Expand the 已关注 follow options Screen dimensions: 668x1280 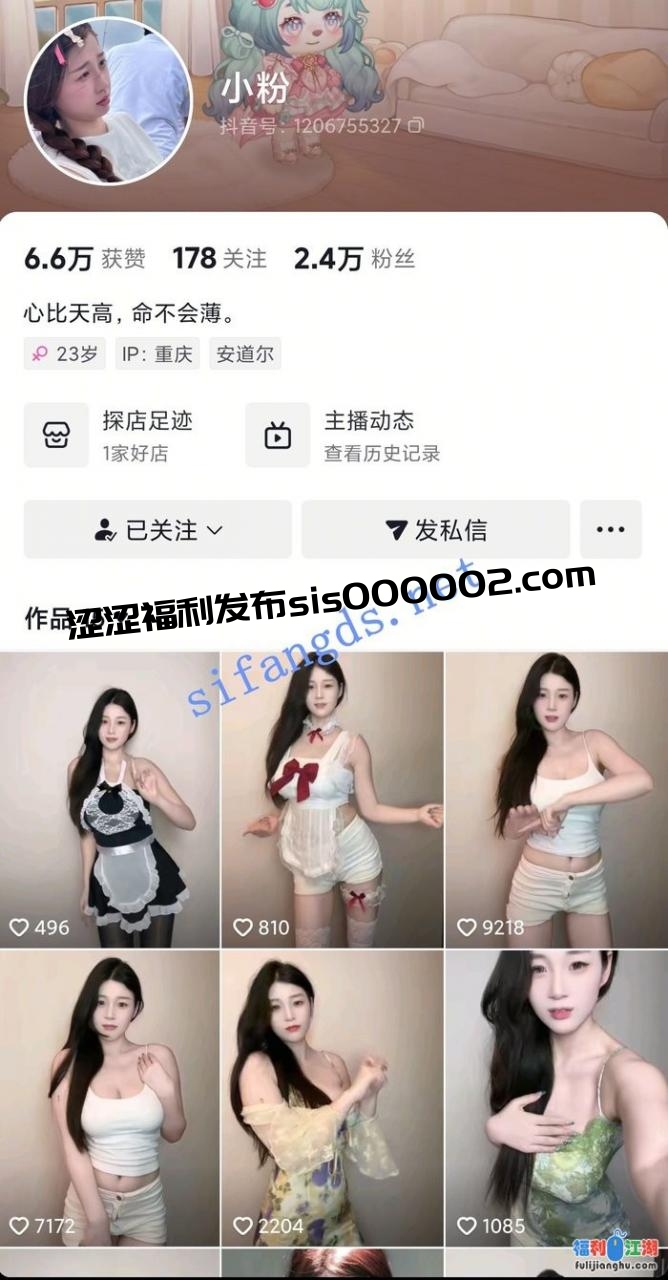[158, 530]
